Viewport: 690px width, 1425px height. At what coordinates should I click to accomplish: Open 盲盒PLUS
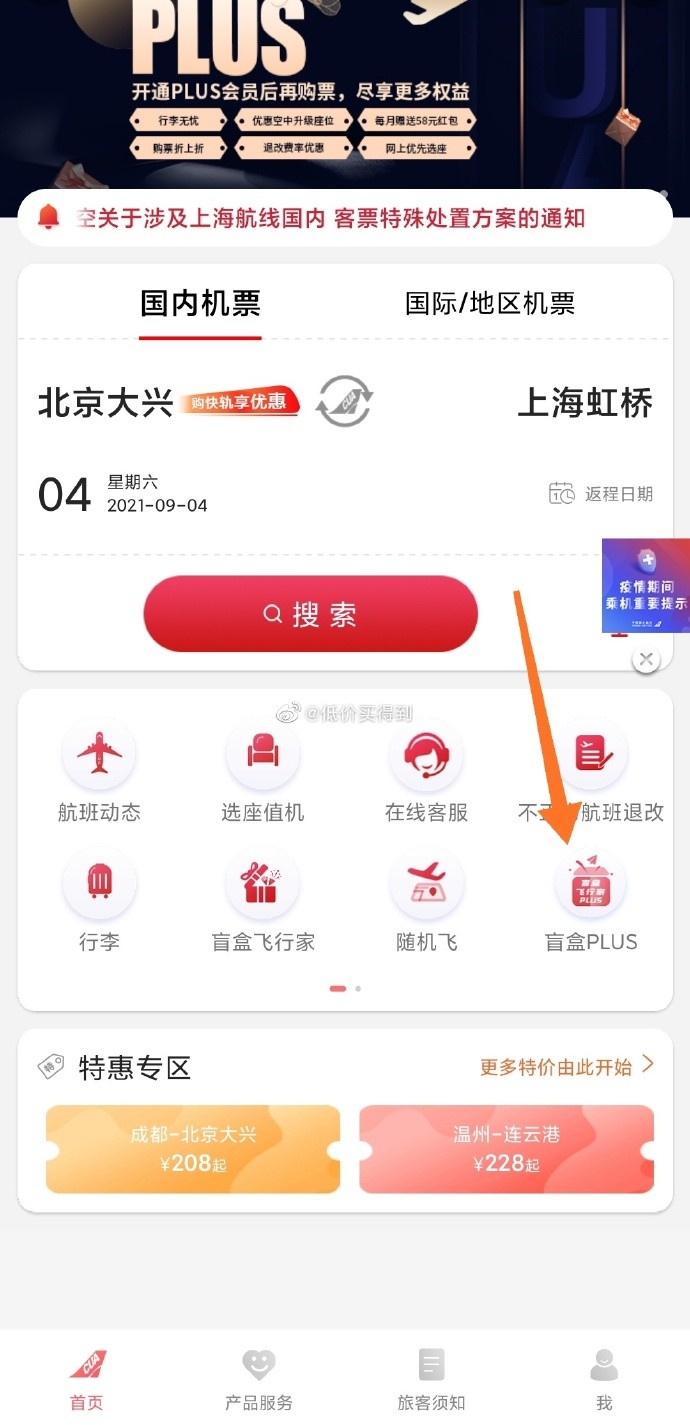tap(590, 900)
